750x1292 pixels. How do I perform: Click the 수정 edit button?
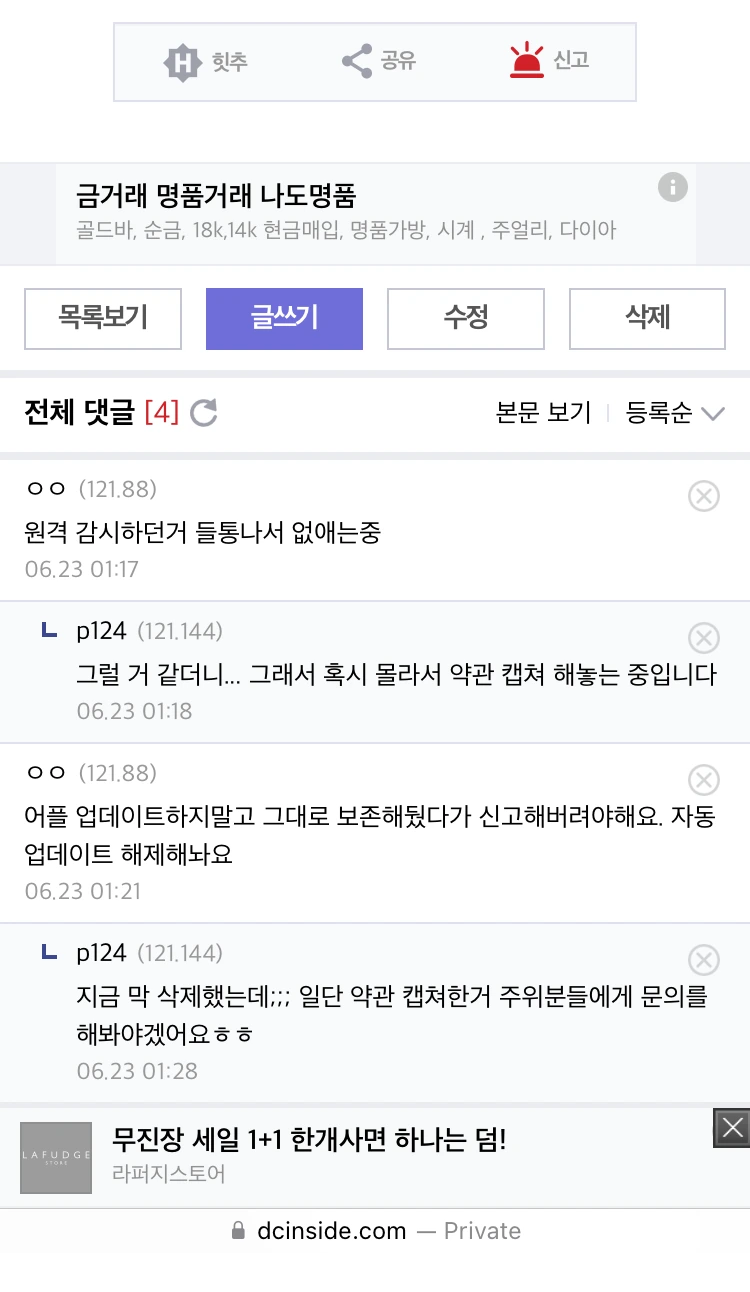(x=465, y=318)
